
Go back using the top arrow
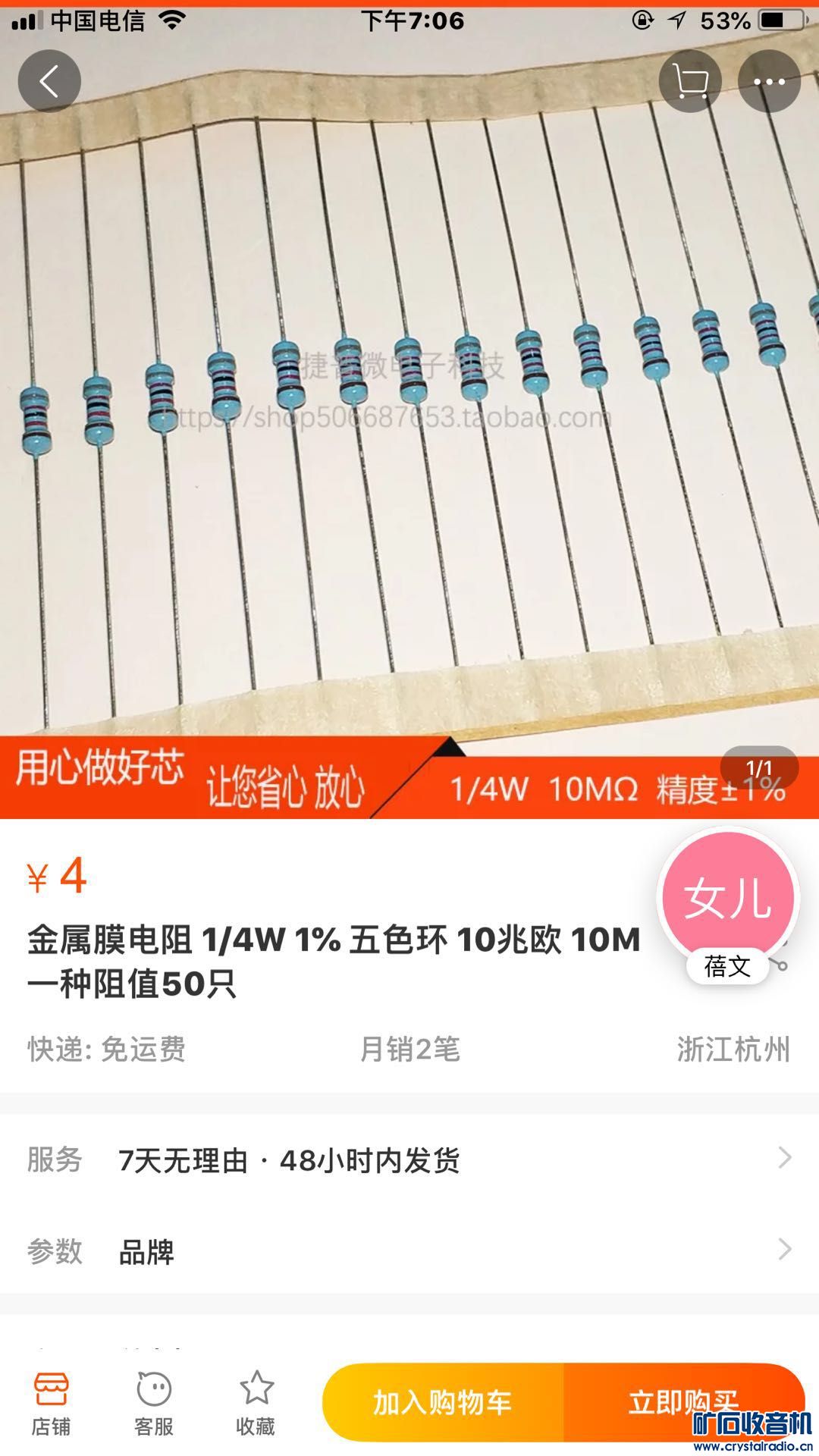click(x=49, y=81)
